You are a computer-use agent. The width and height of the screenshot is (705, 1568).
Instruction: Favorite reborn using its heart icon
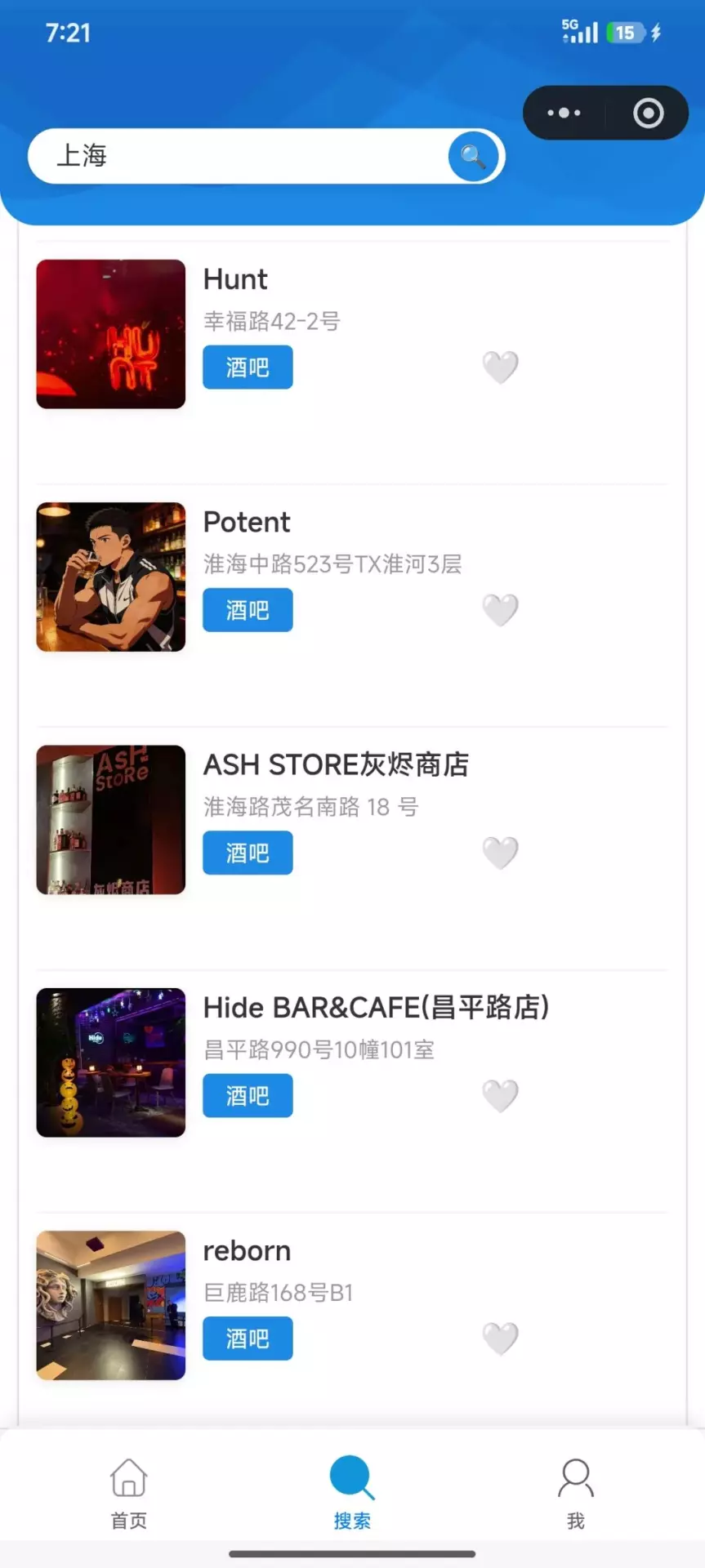[x=500, y=1338]
